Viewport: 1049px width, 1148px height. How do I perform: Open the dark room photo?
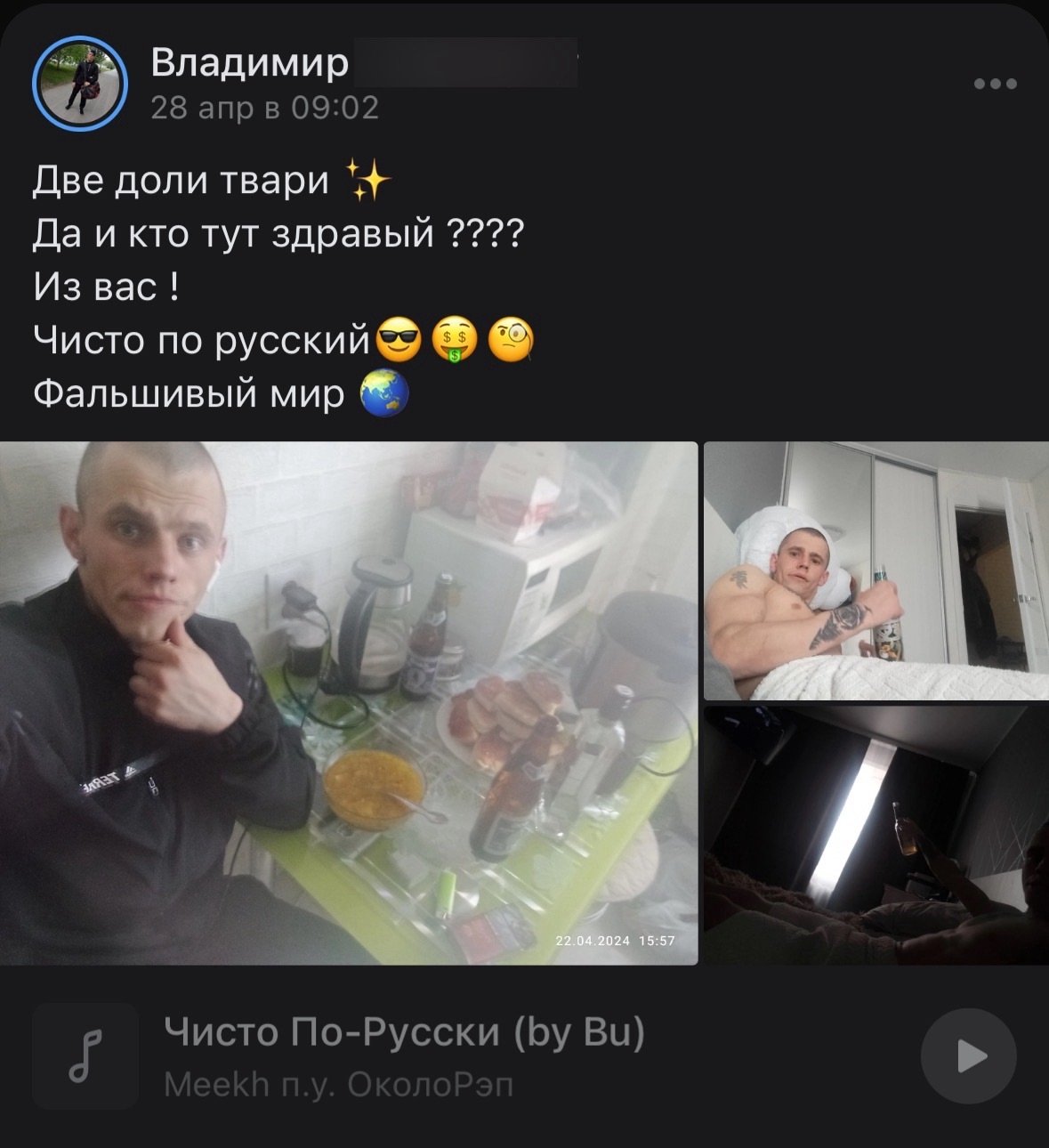point(876,835)
